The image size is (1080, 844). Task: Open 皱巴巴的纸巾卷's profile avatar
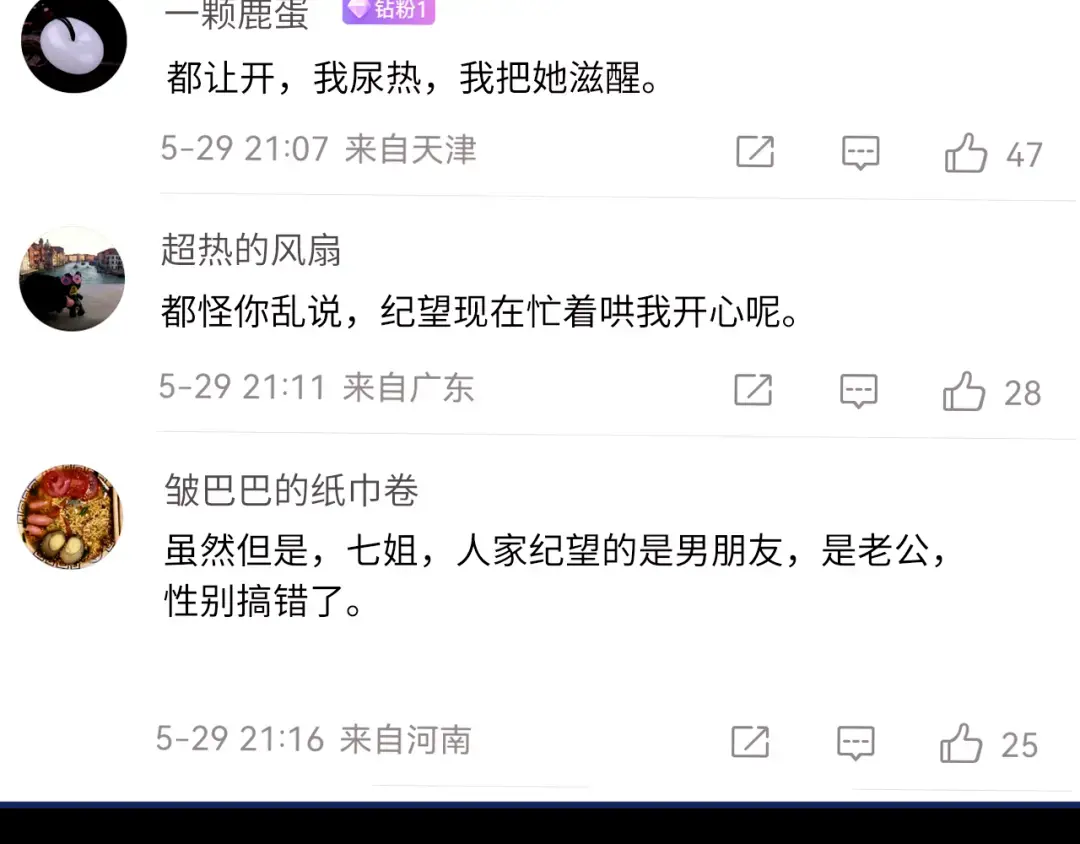(x=70, y=517)
